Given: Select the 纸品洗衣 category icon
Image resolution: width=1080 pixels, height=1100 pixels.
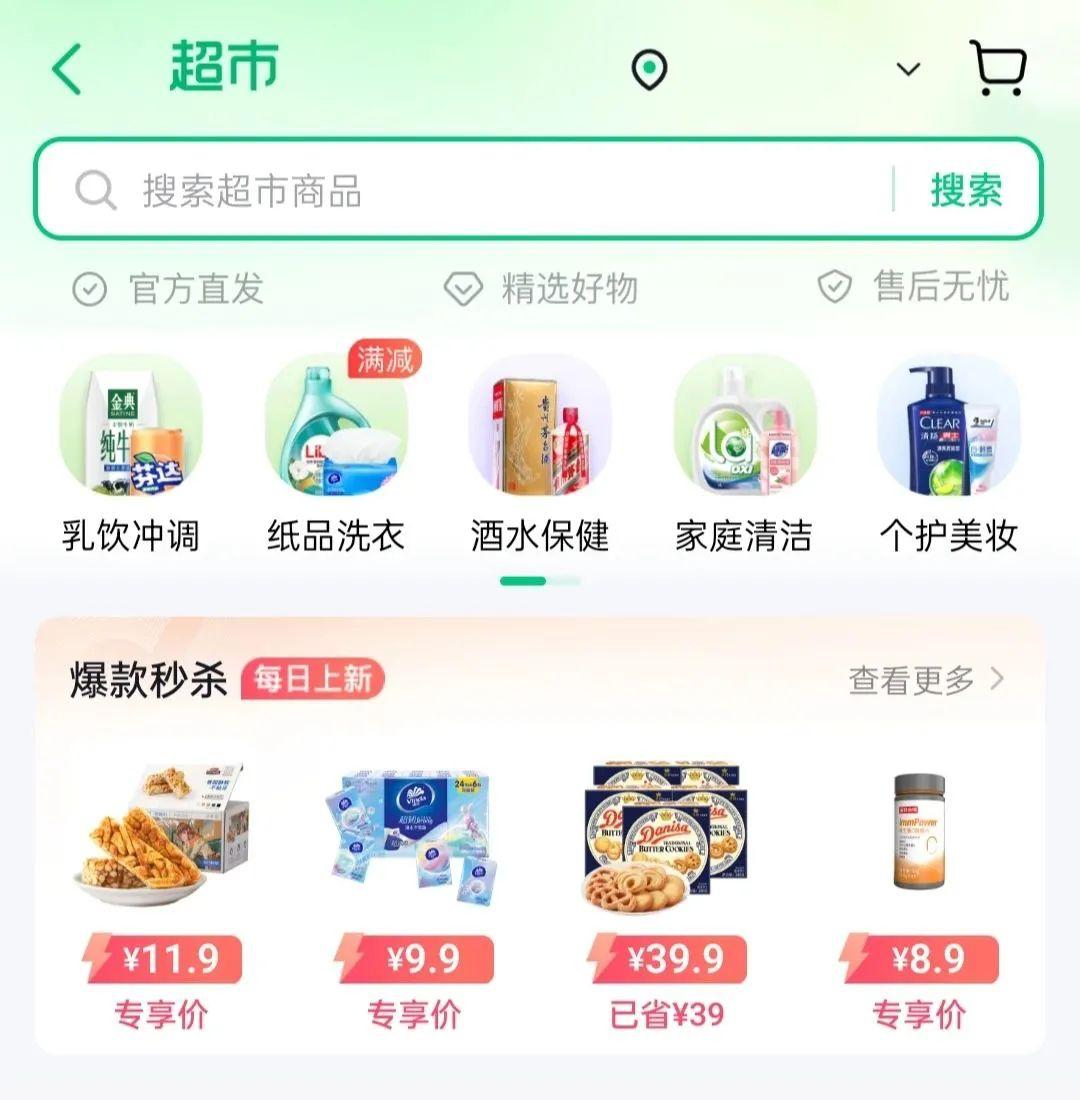Looking at the screenshot, I should [x=336, y=430].
